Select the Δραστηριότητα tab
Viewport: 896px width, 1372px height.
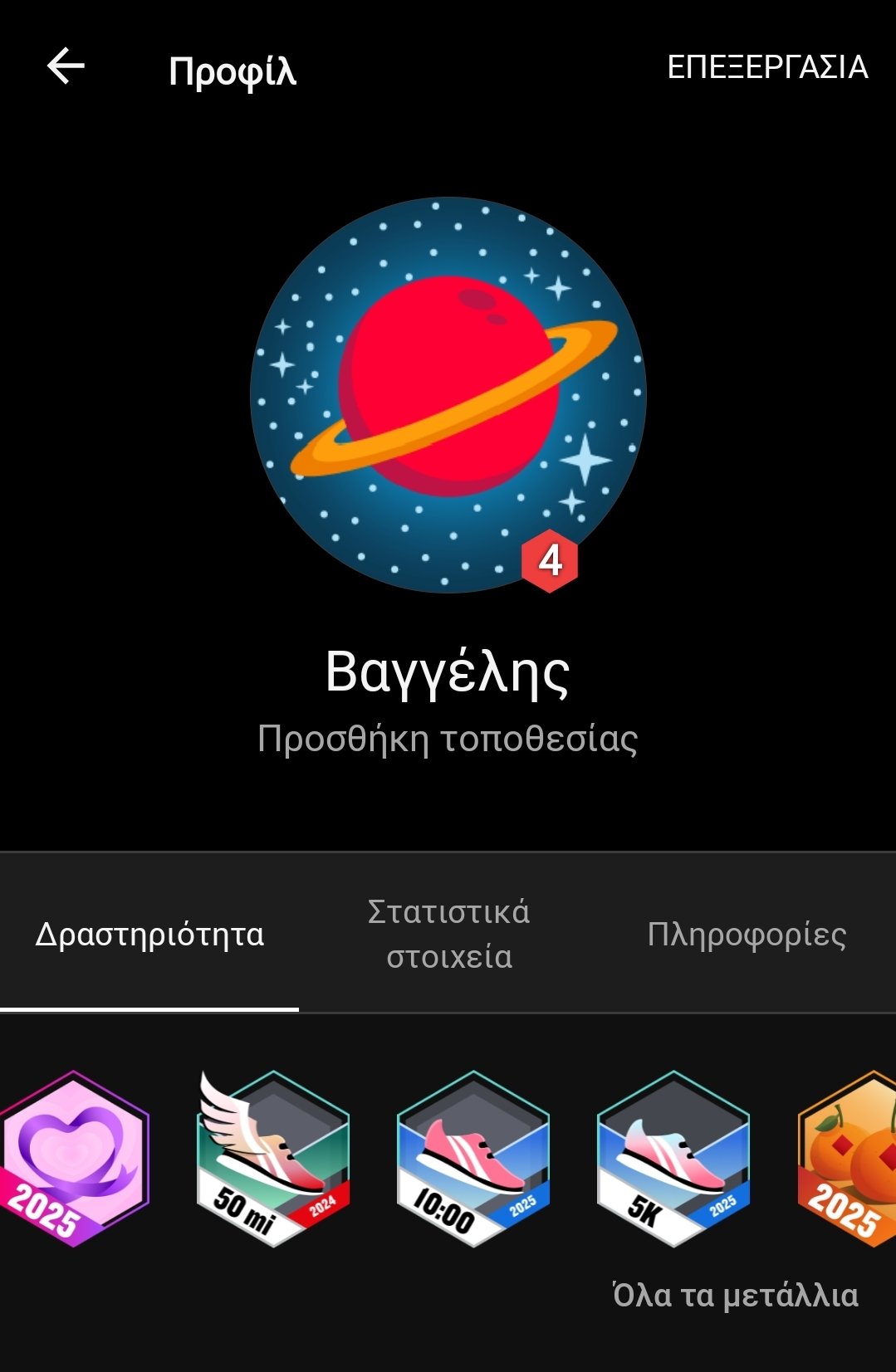pos(149,935)
